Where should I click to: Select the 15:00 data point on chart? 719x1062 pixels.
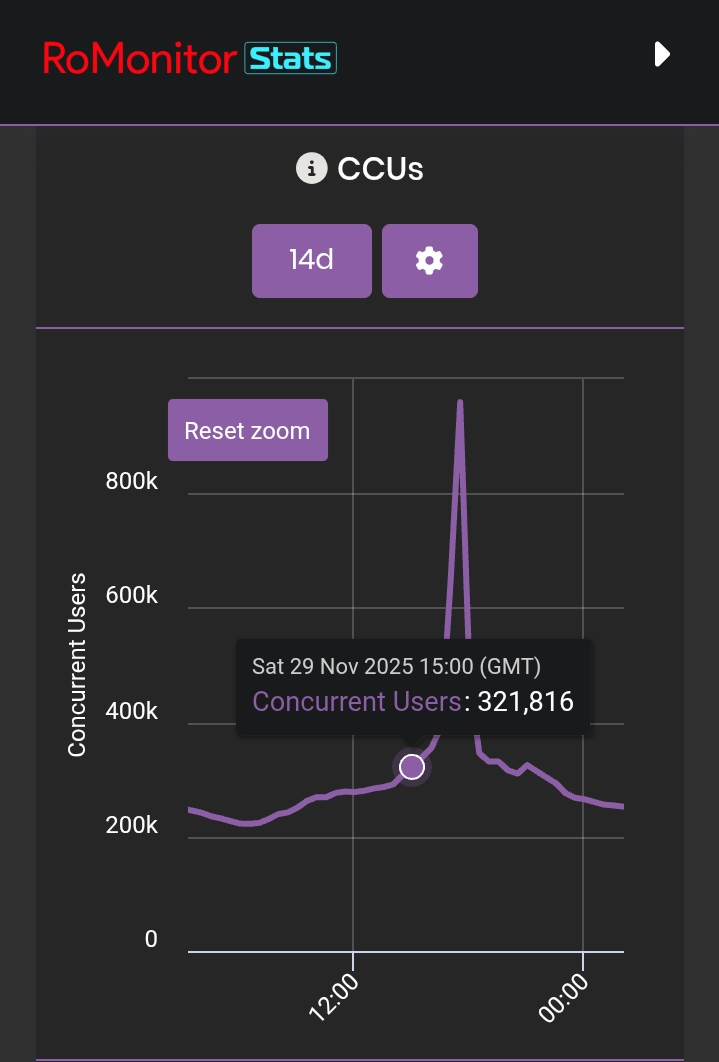(x=412, y=767)
